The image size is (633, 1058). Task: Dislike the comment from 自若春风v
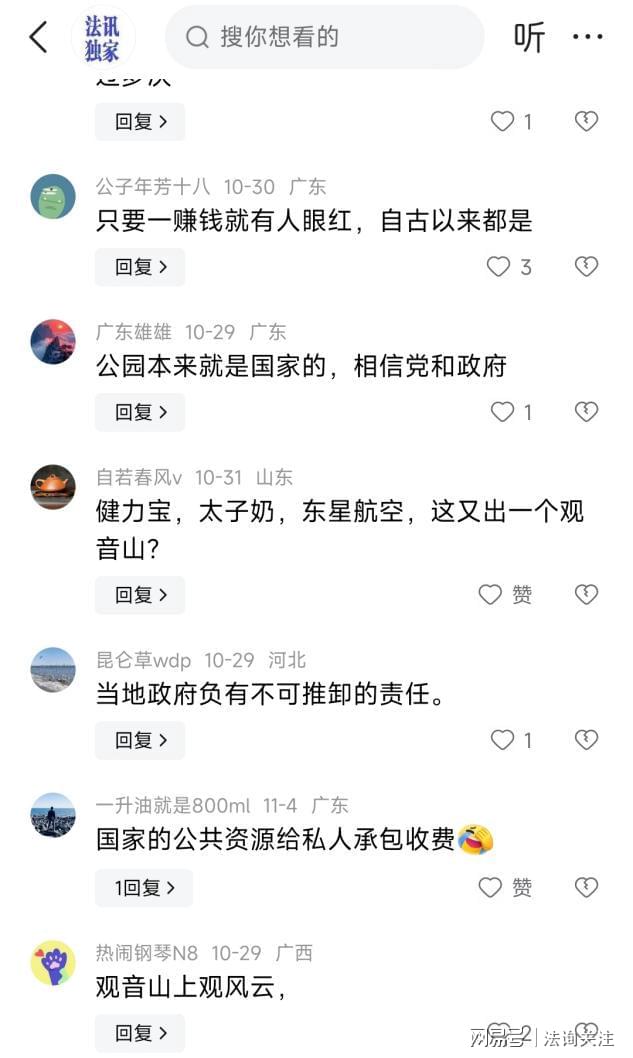coord(586,595)
